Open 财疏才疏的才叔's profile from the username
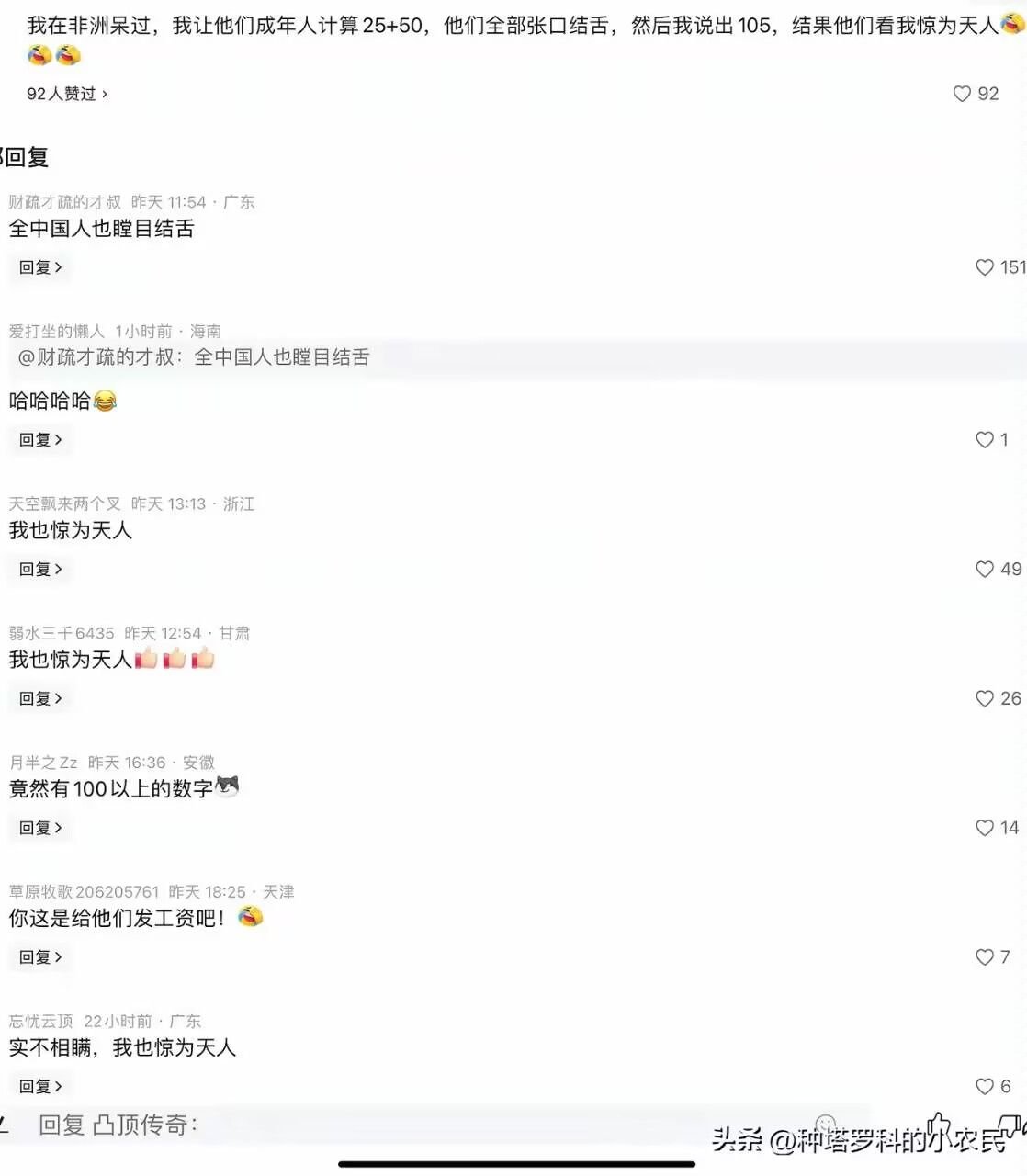The width and height of the screenshot is (1027, 1176). [x=64, y=202]
